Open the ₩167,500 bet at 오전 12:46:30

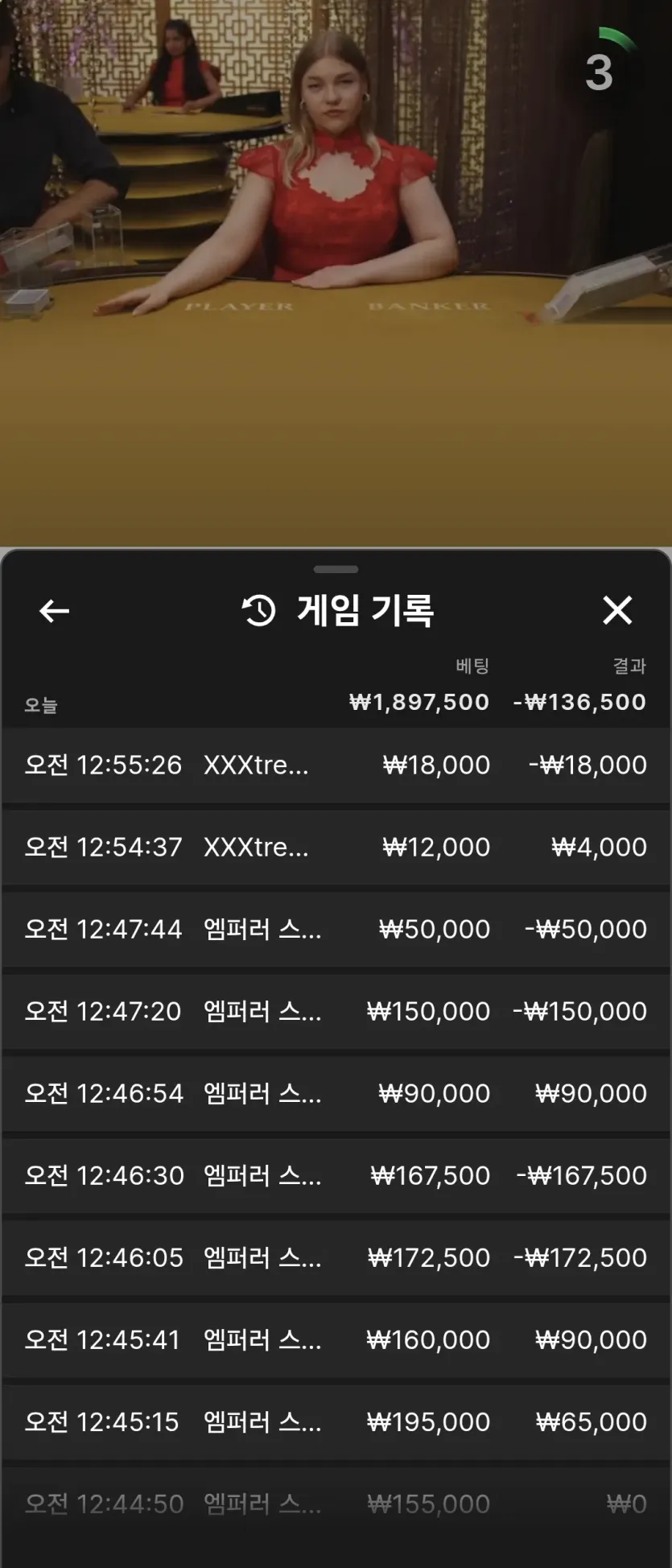click(x=336, y=1175)
